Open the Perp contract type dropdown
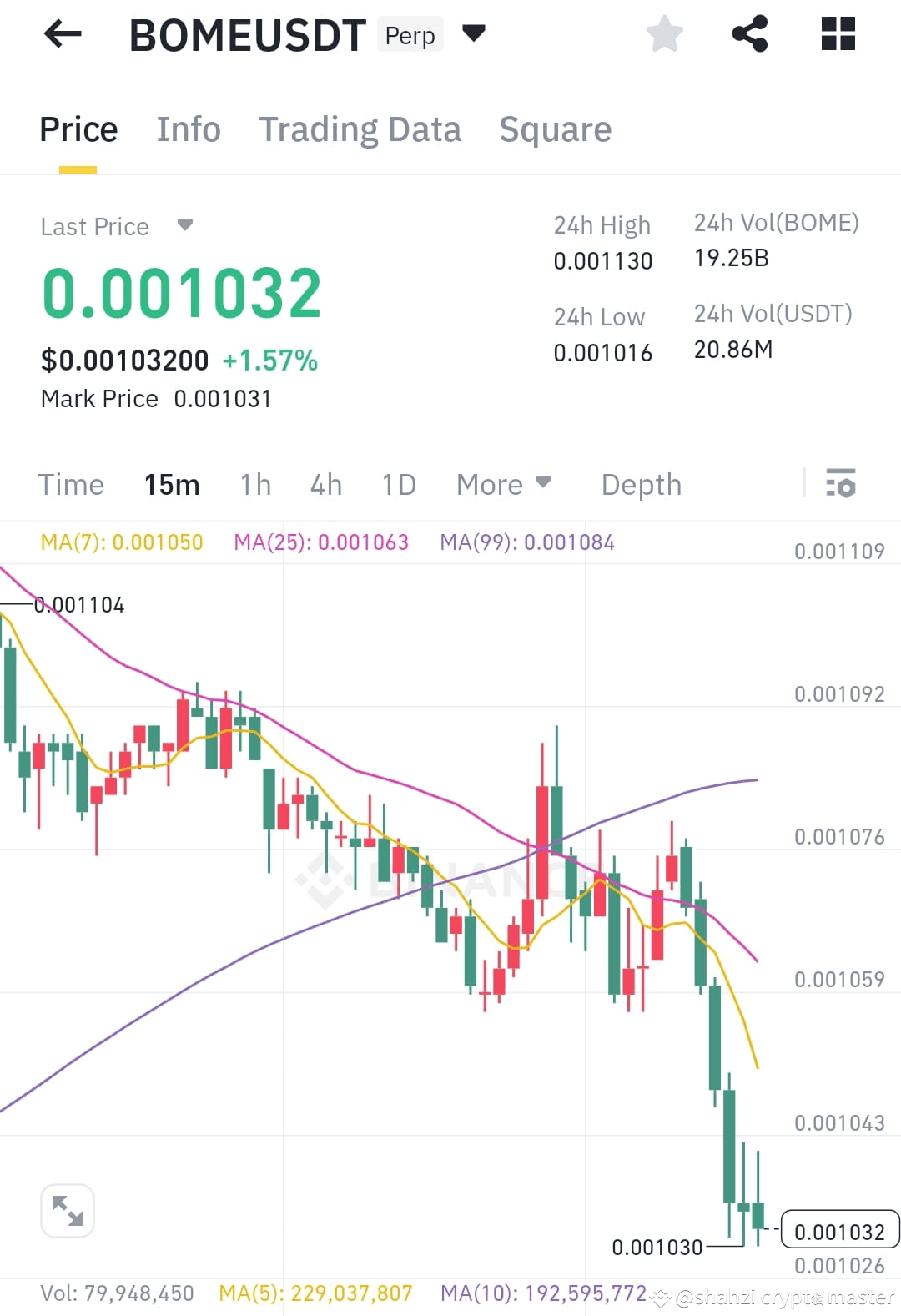The width and height of the screenshot is (901, 1316). click(x=473, y=33)
